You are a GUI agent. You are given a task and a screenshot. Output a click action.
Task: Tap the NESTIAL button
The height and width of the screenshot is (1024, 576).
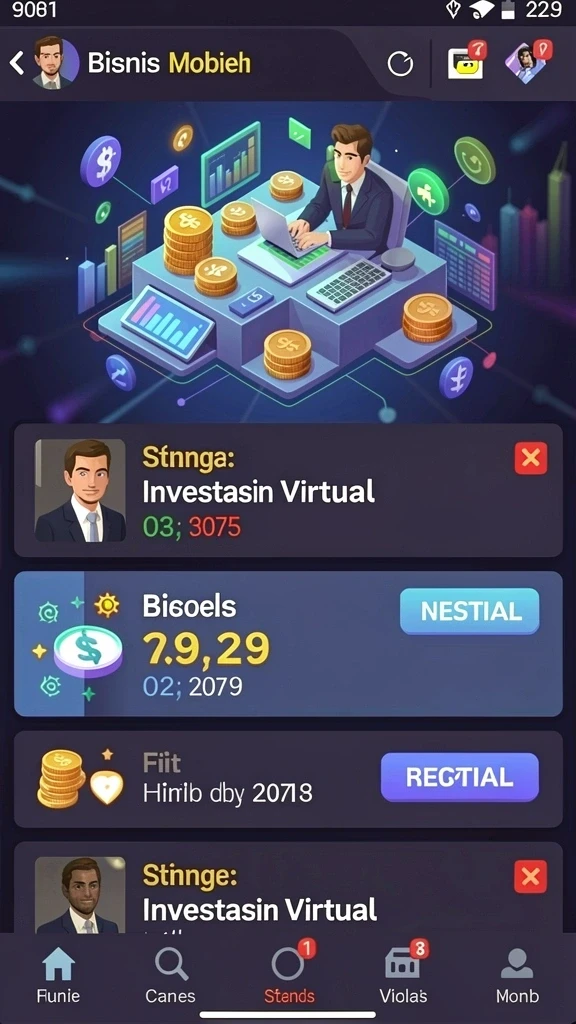pyautogui.click(x=470, y=611)
